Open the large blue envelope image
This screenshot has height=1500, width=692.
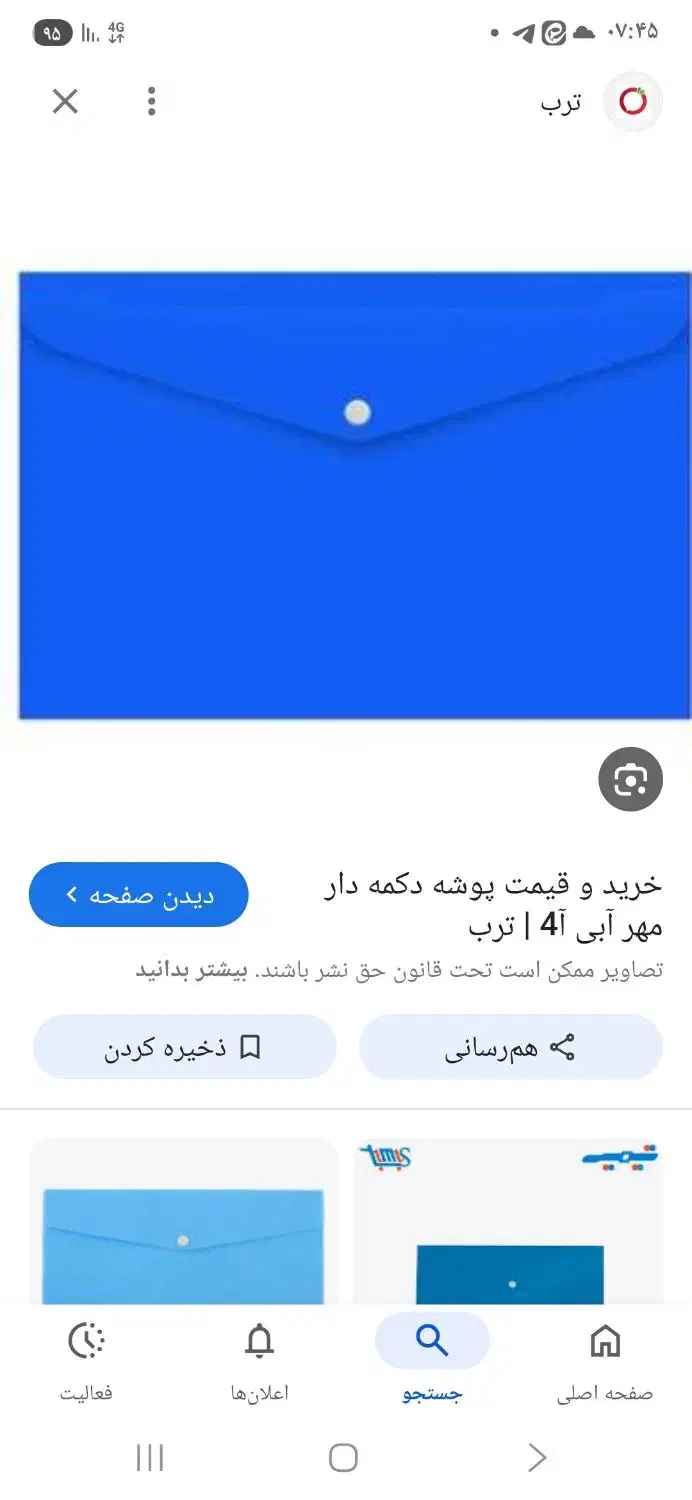tap(355, 495)
